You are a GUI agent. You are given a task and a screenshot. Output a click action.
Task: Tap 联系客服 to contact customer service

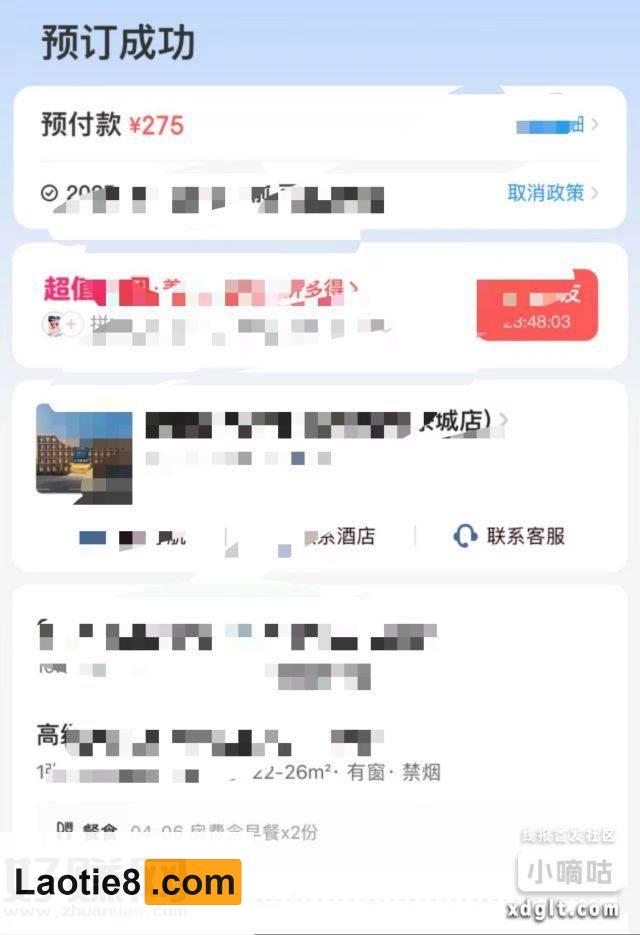pos(510,536)
